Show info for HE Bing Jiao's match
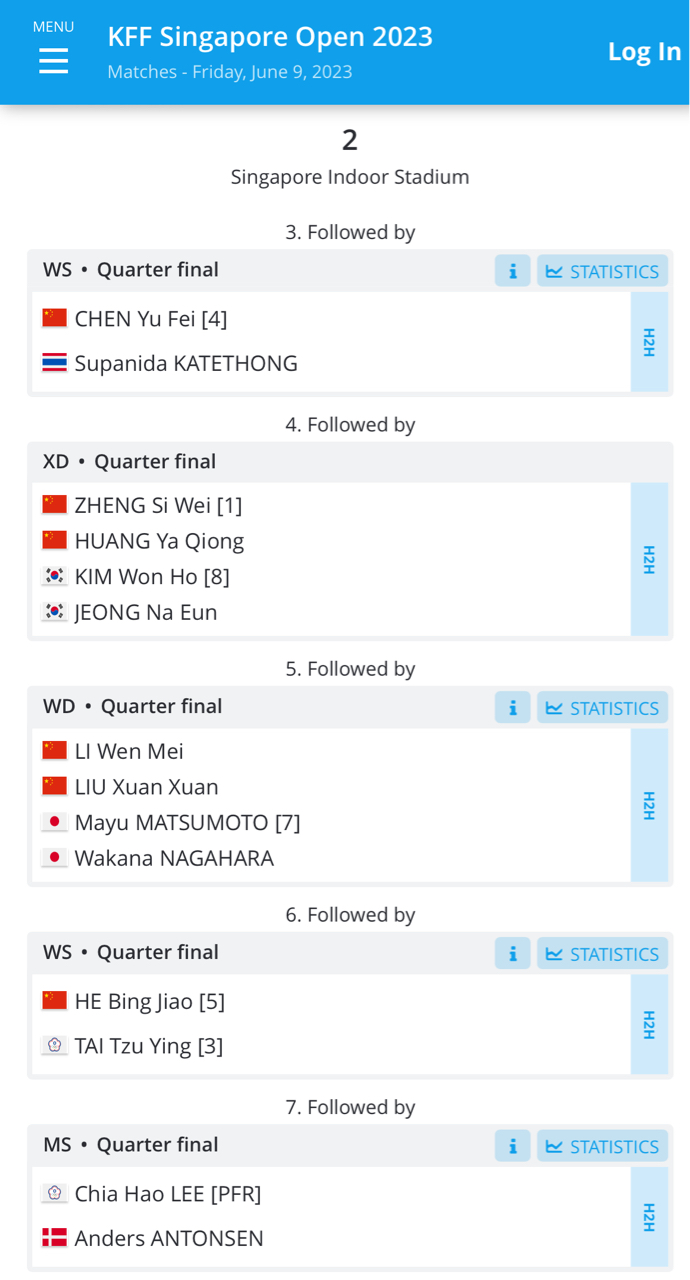The width and height of the screenshot is (690, 1280). [x=512, y=954]
